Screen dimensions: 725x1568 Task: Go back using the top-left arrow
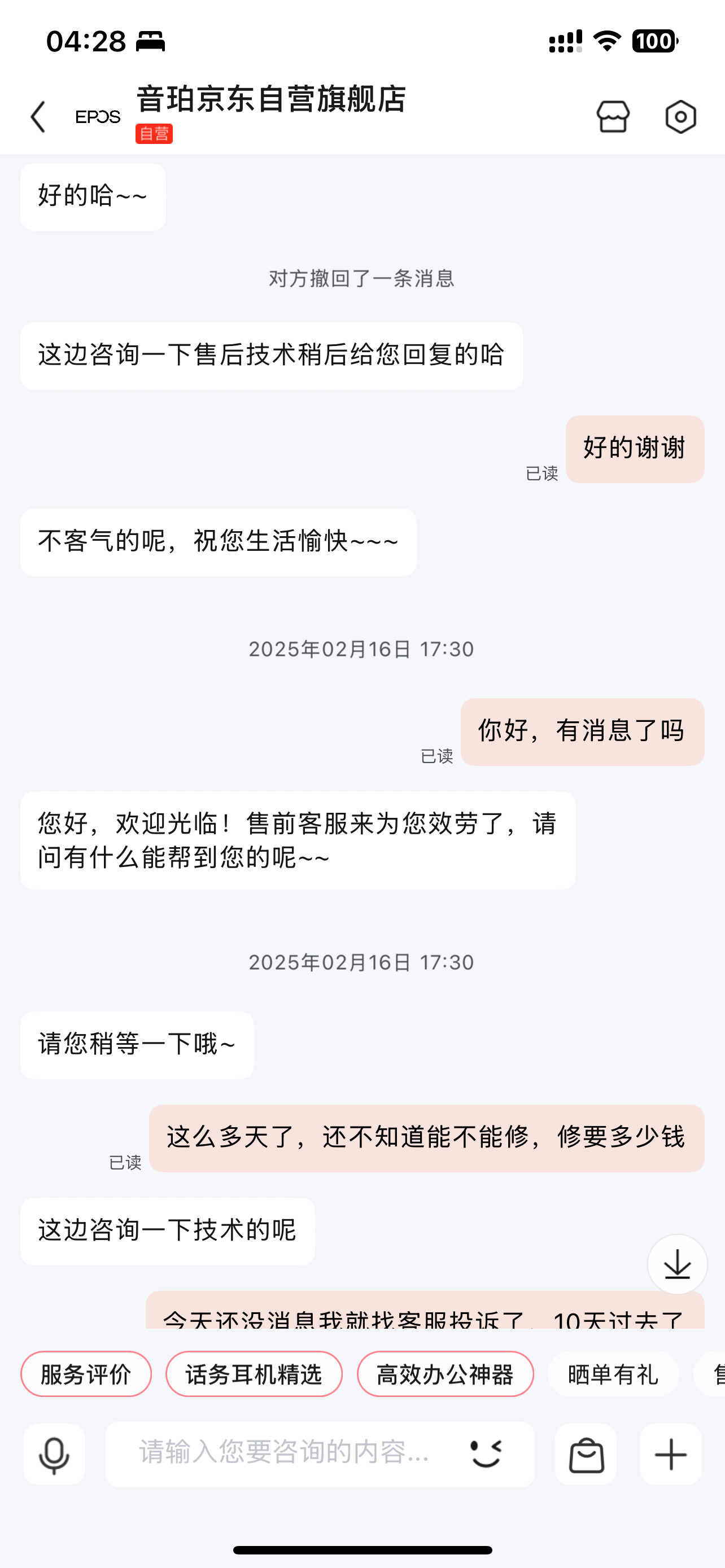38,116
